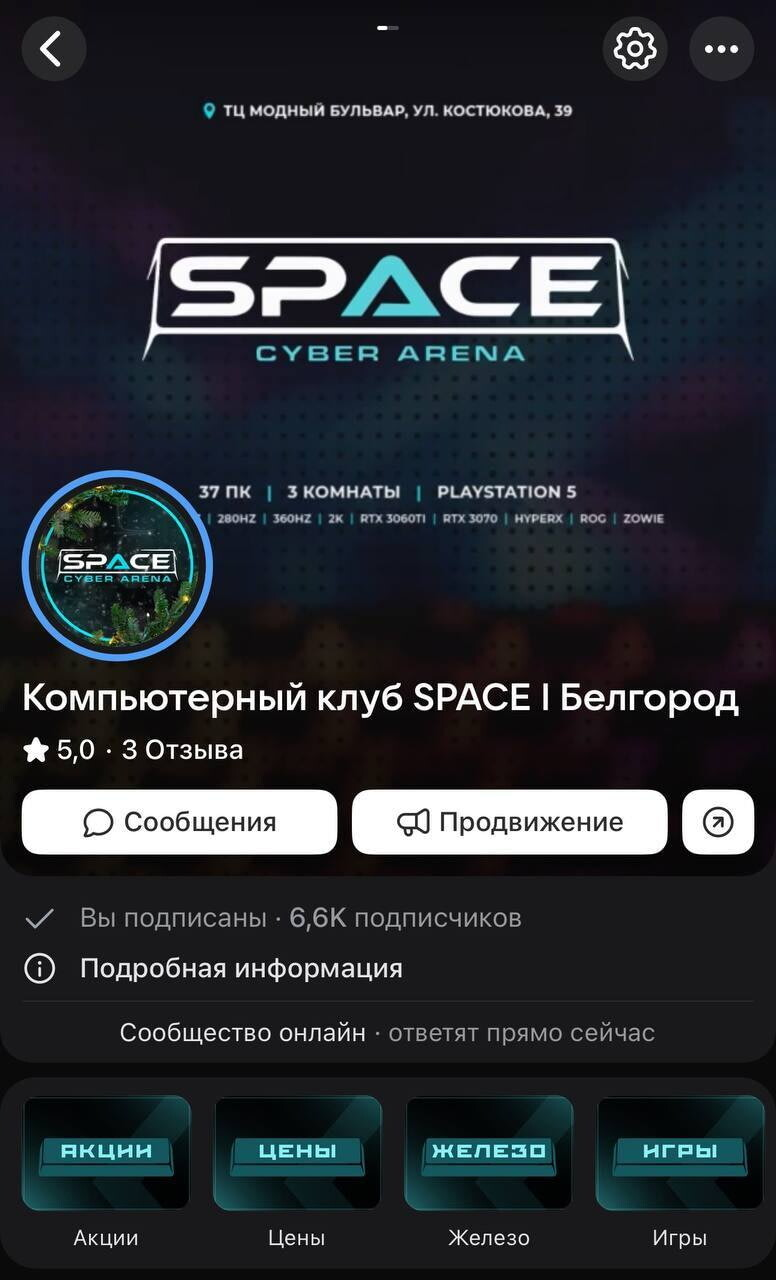The height and width of the screenshot is (1280, 776).
Task: Open the 3 Отзыва reviews
Action: [182, 750]
